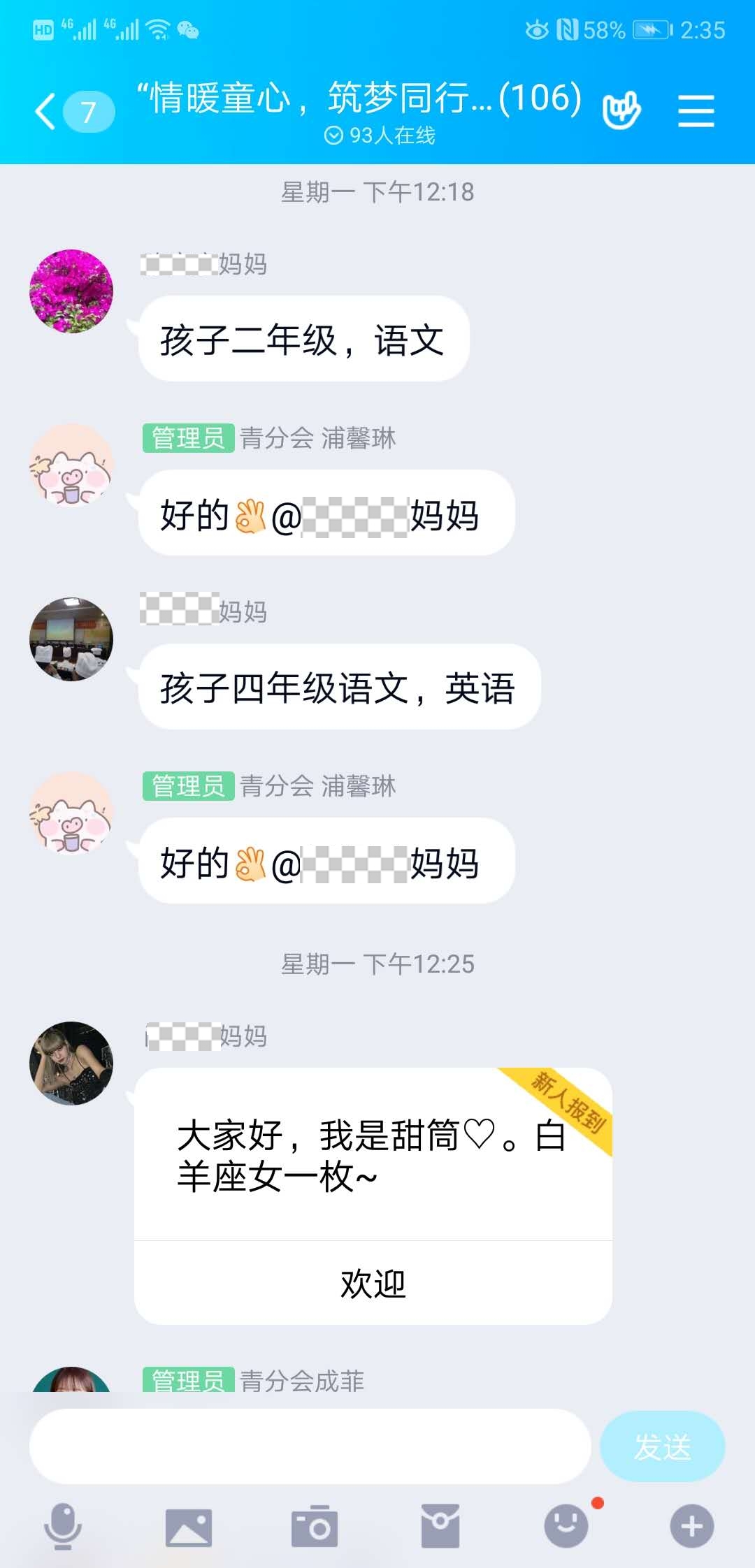The height and width of the screenshot is (1568, 755).
Task: Open the group interaction hand icon
Action: pyautogui.click(x=621, y=111)
